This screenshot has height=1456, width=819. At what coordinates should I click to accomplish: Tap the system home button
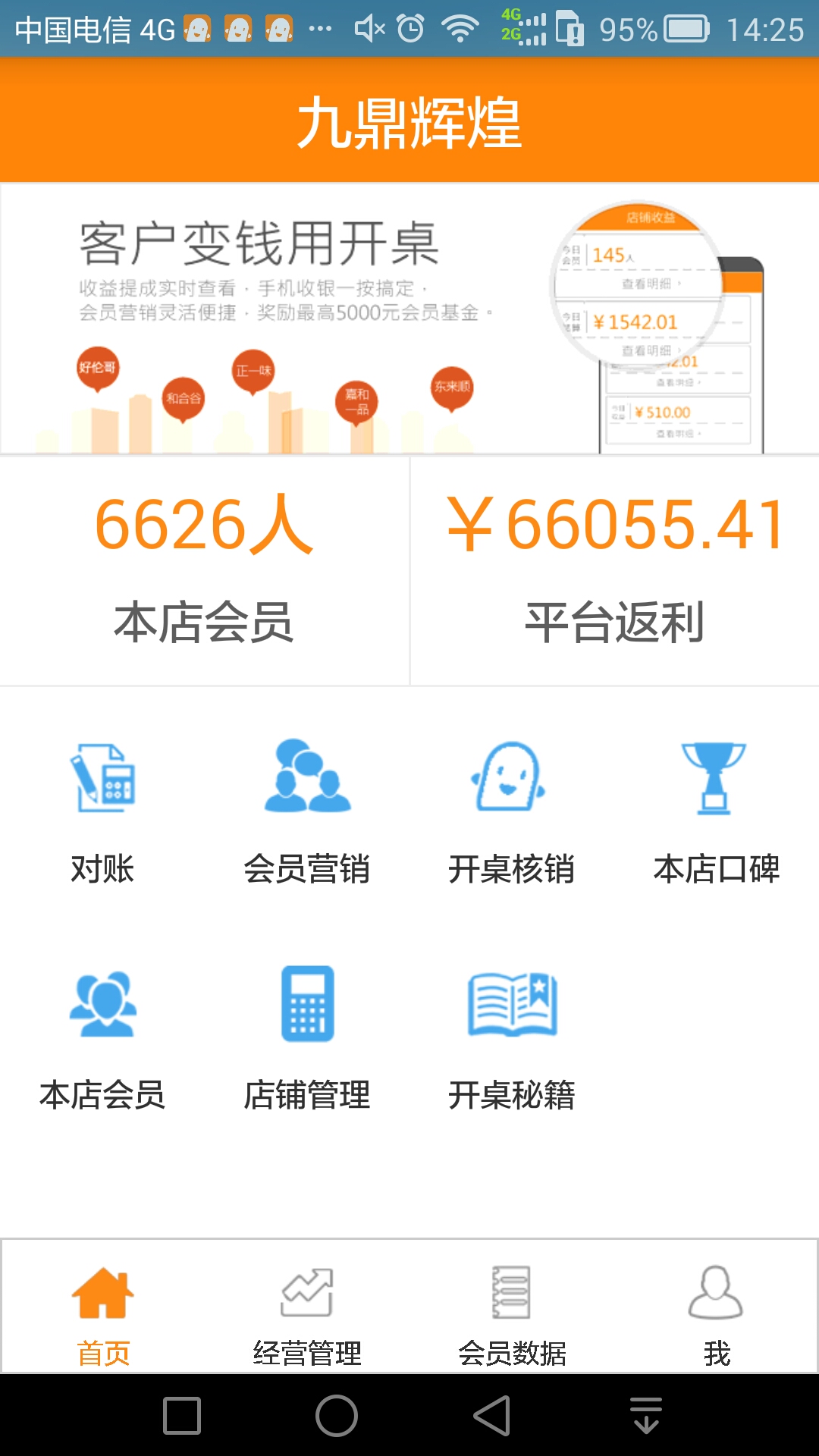[x=337, y=1415]
